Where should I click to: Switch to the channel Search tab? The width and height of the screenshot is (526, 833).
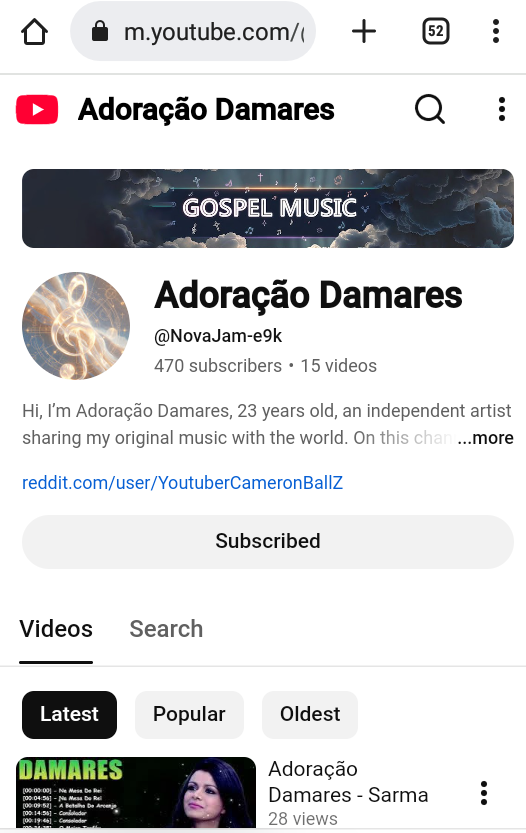[166, 629]
